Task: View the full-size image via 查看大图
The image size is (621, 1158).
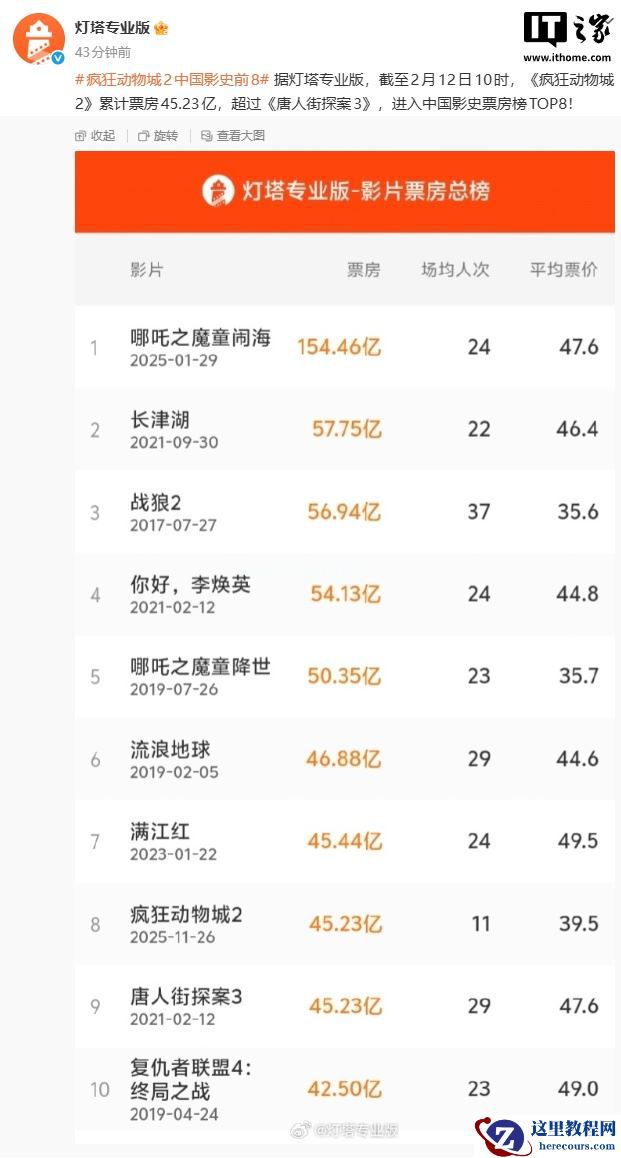Action: (233, 135)
